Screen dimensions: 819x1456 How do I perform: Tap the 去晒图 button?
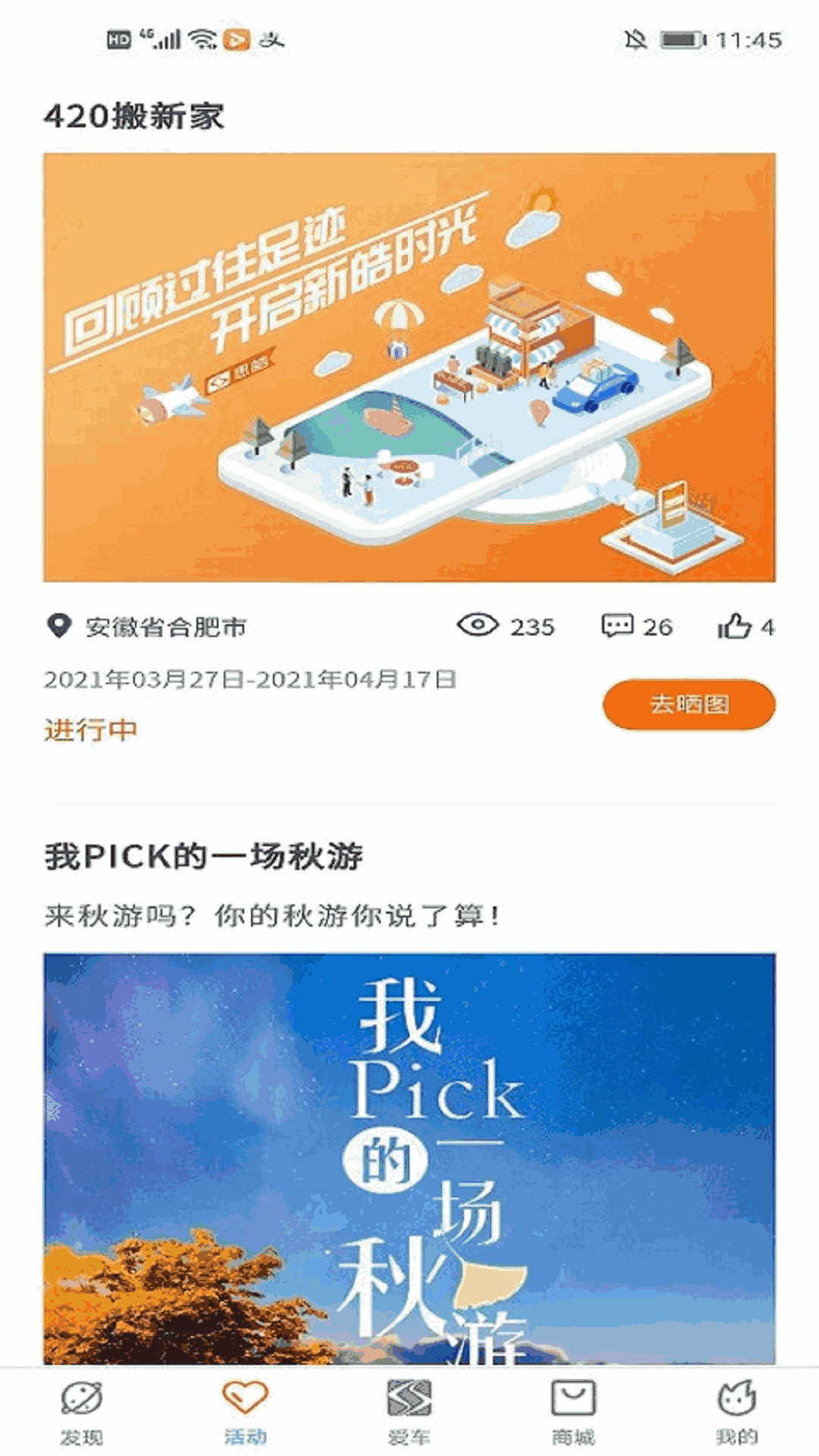pos(689,704)
